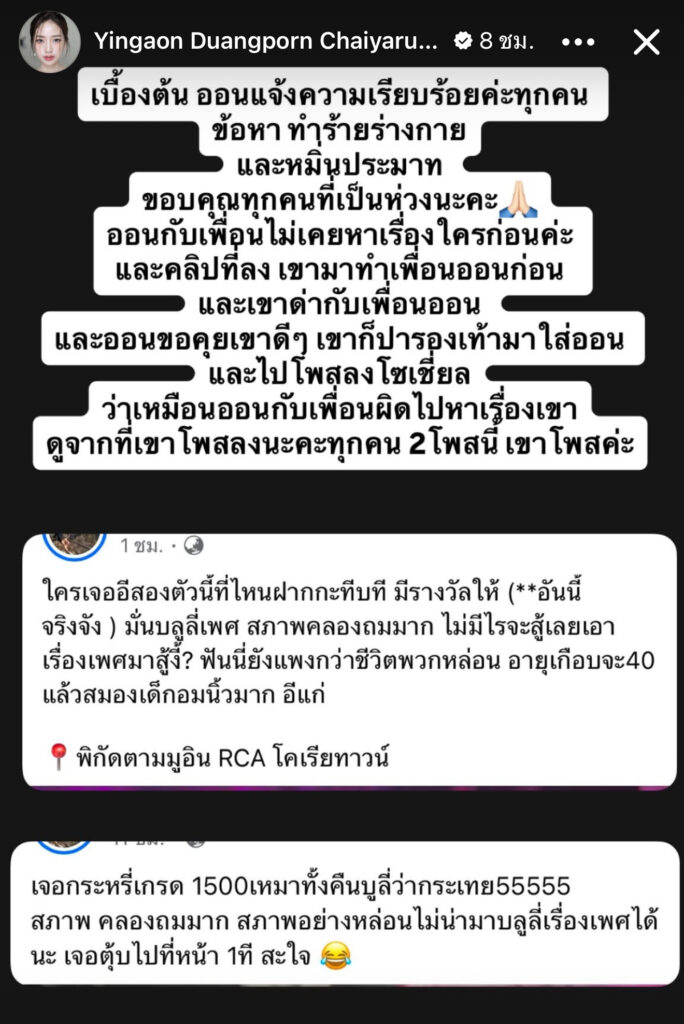Screen dimensions: 684x1024
Task: Open the Yingaon Duangporn Chaiyaru profile name
Action: coord(265,42)
